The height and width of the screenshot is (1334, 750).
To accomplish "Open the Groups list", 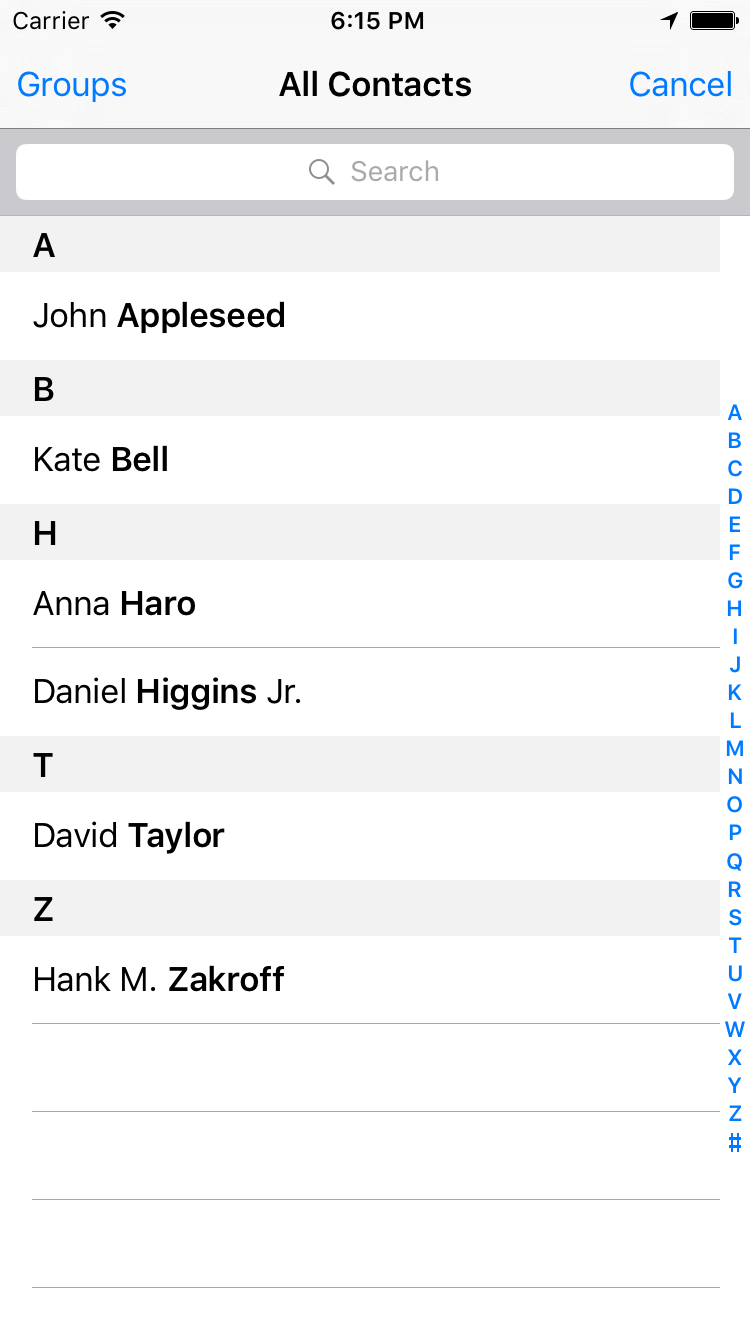I will click(x=72, y=85).
